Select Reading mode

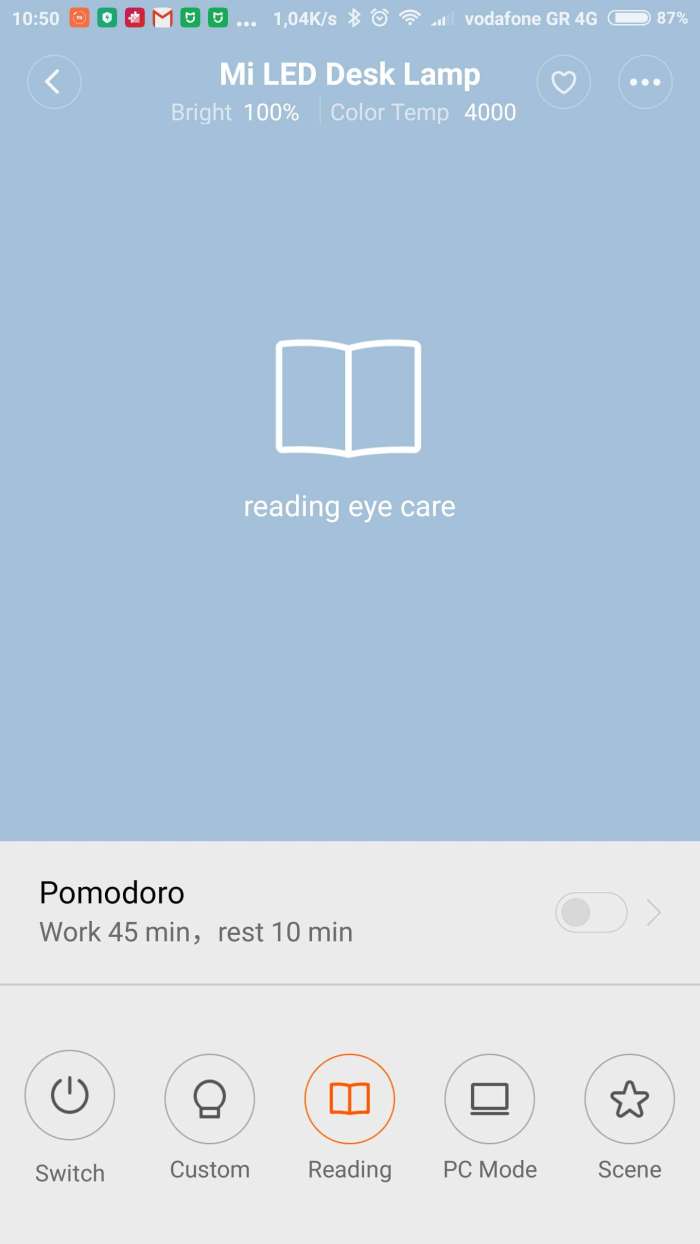coord(350,1098)
